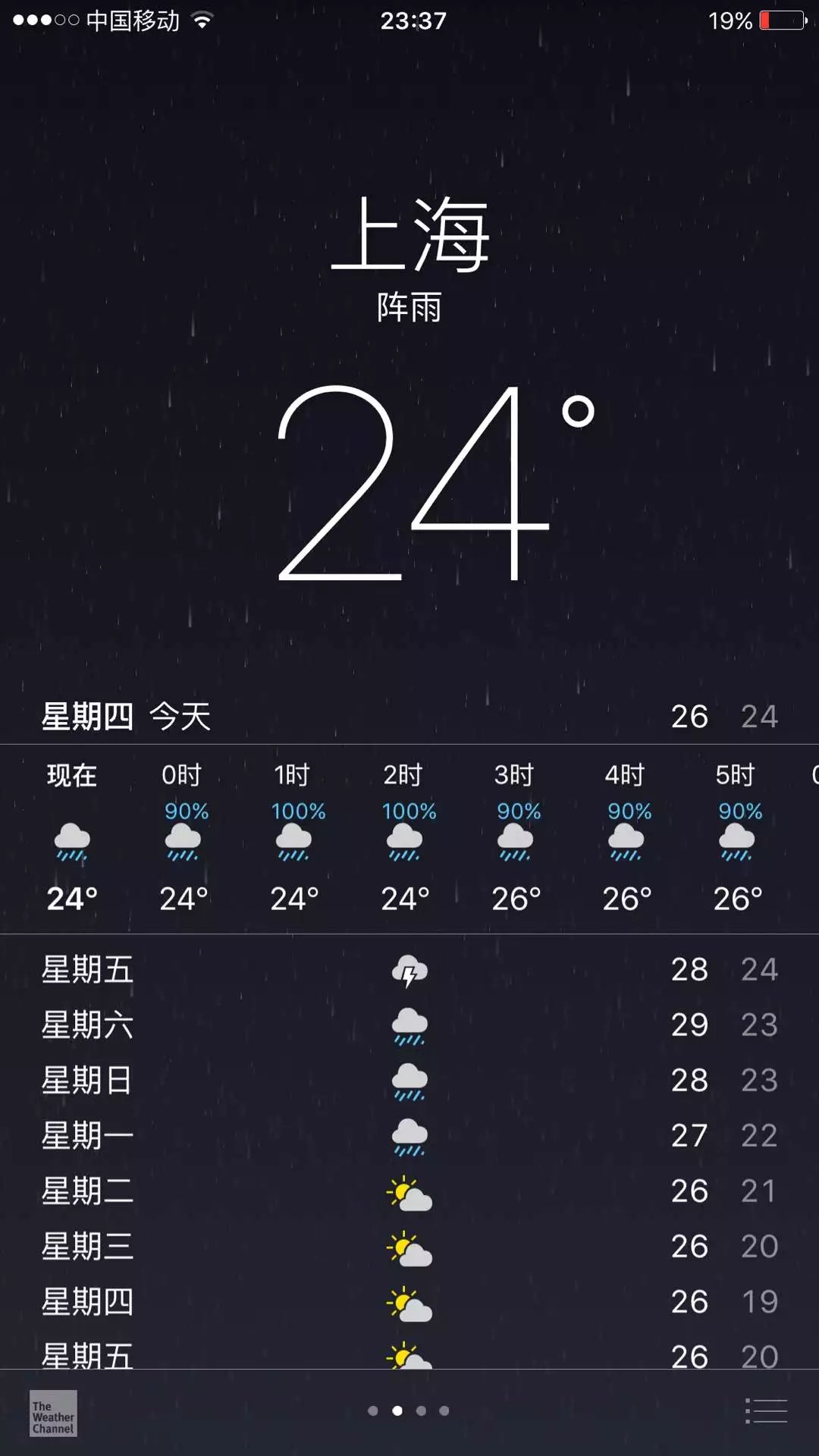The image size is (819, 1456).
Task: Open The Weather Channel link
Action: click(53, 1414)
